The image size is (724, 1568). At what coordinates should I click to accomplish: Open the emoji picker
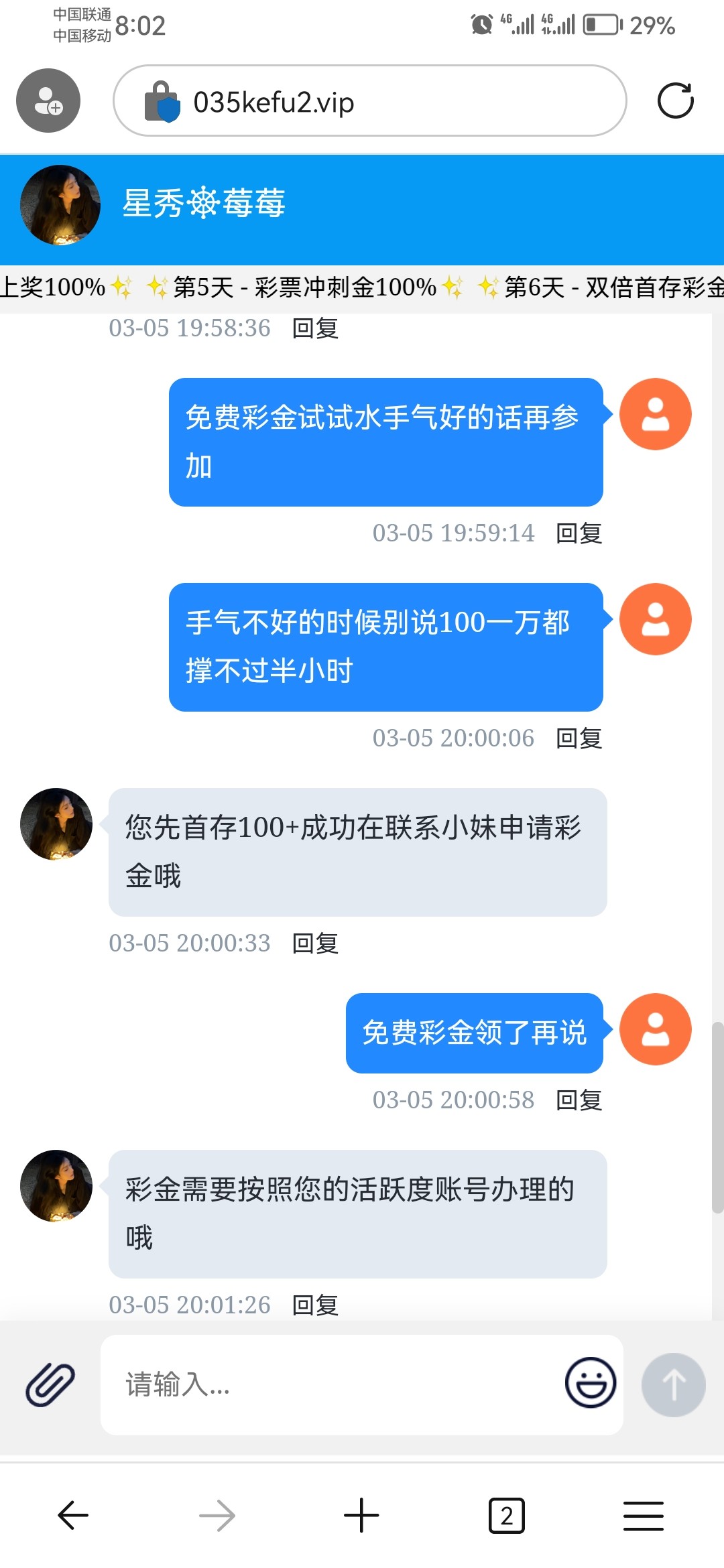pos(590,1383)
